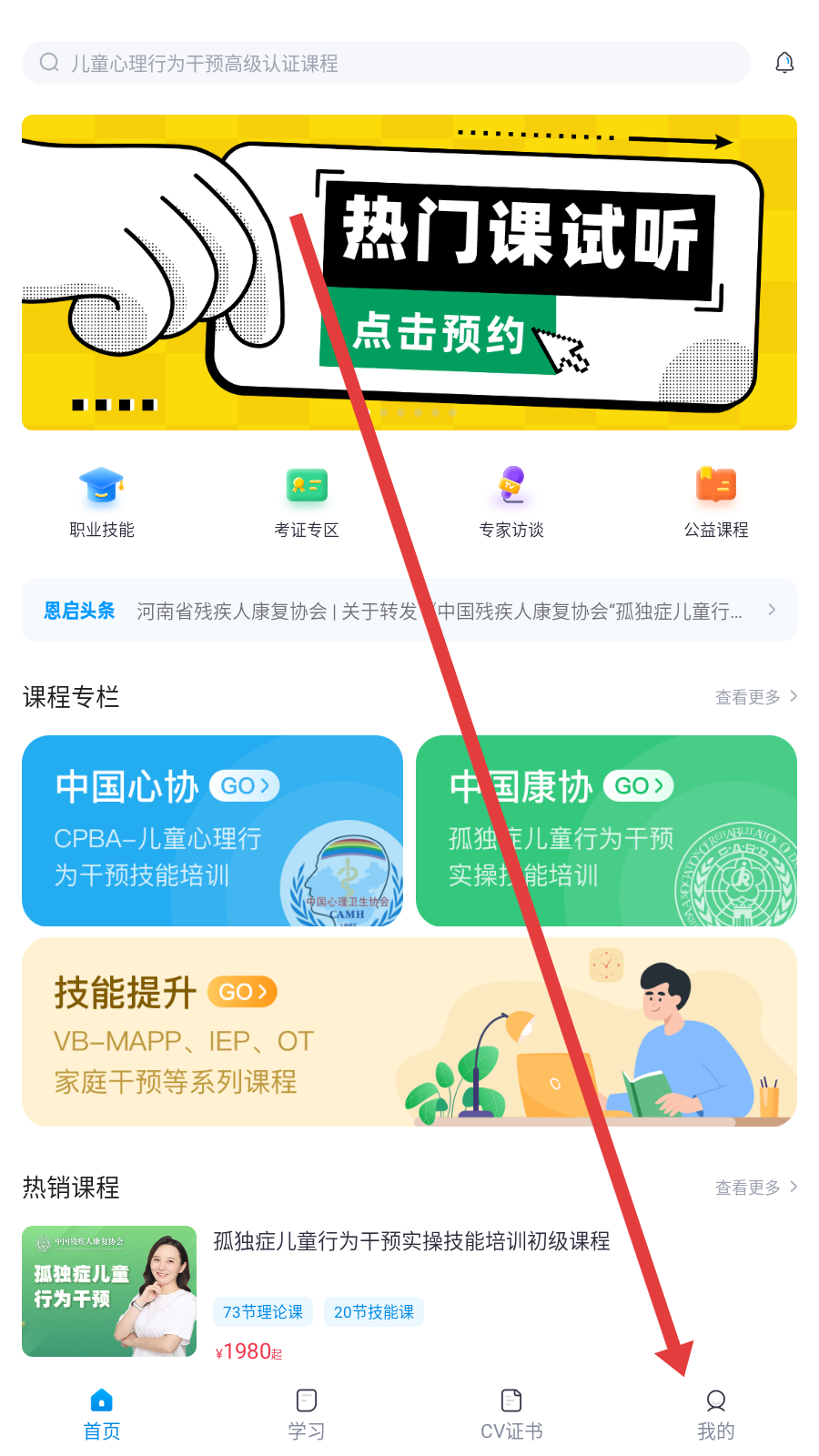Open the 中国心协 course card

coord(212,831)
